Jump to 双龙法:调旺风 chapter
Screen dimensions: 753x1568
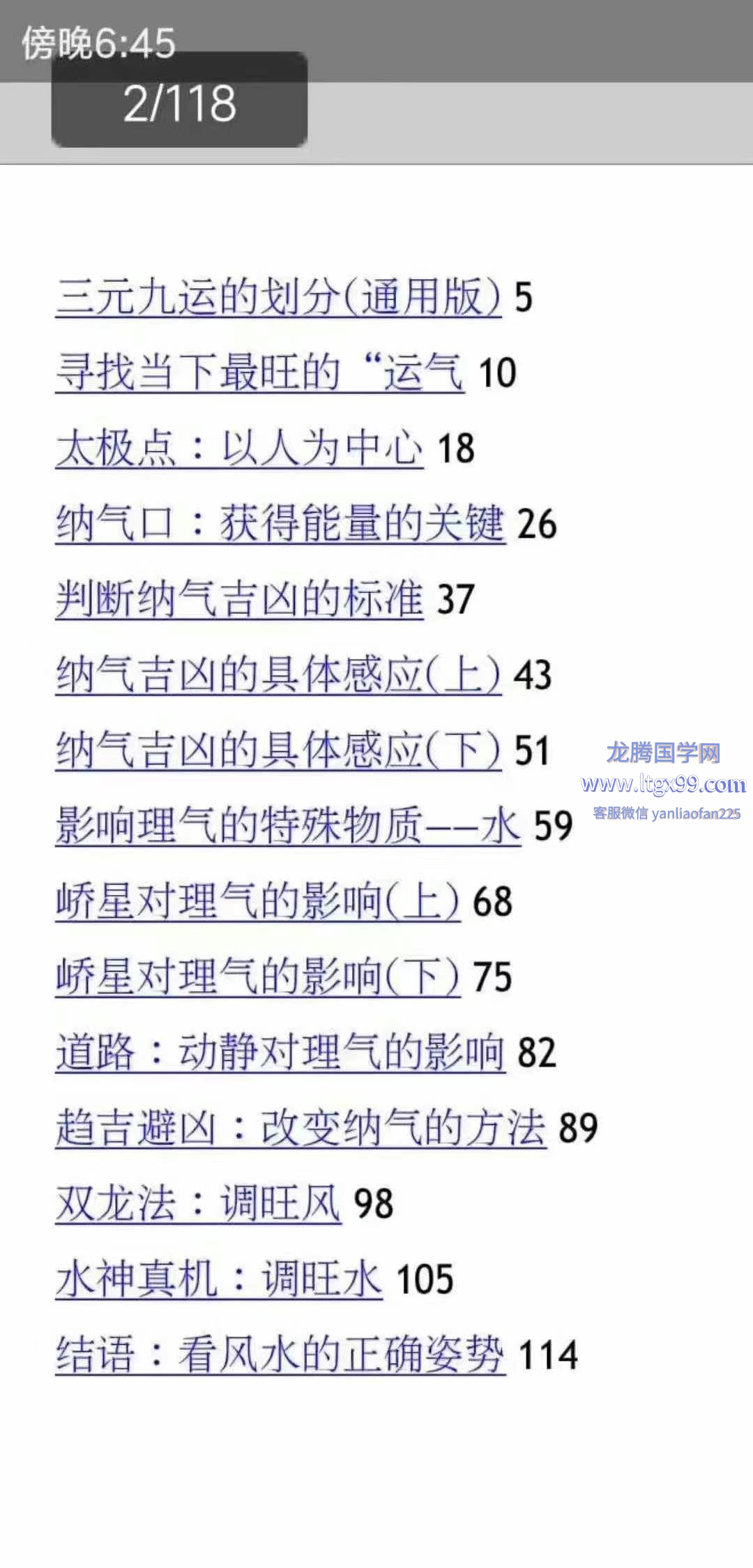(199, 1203)
